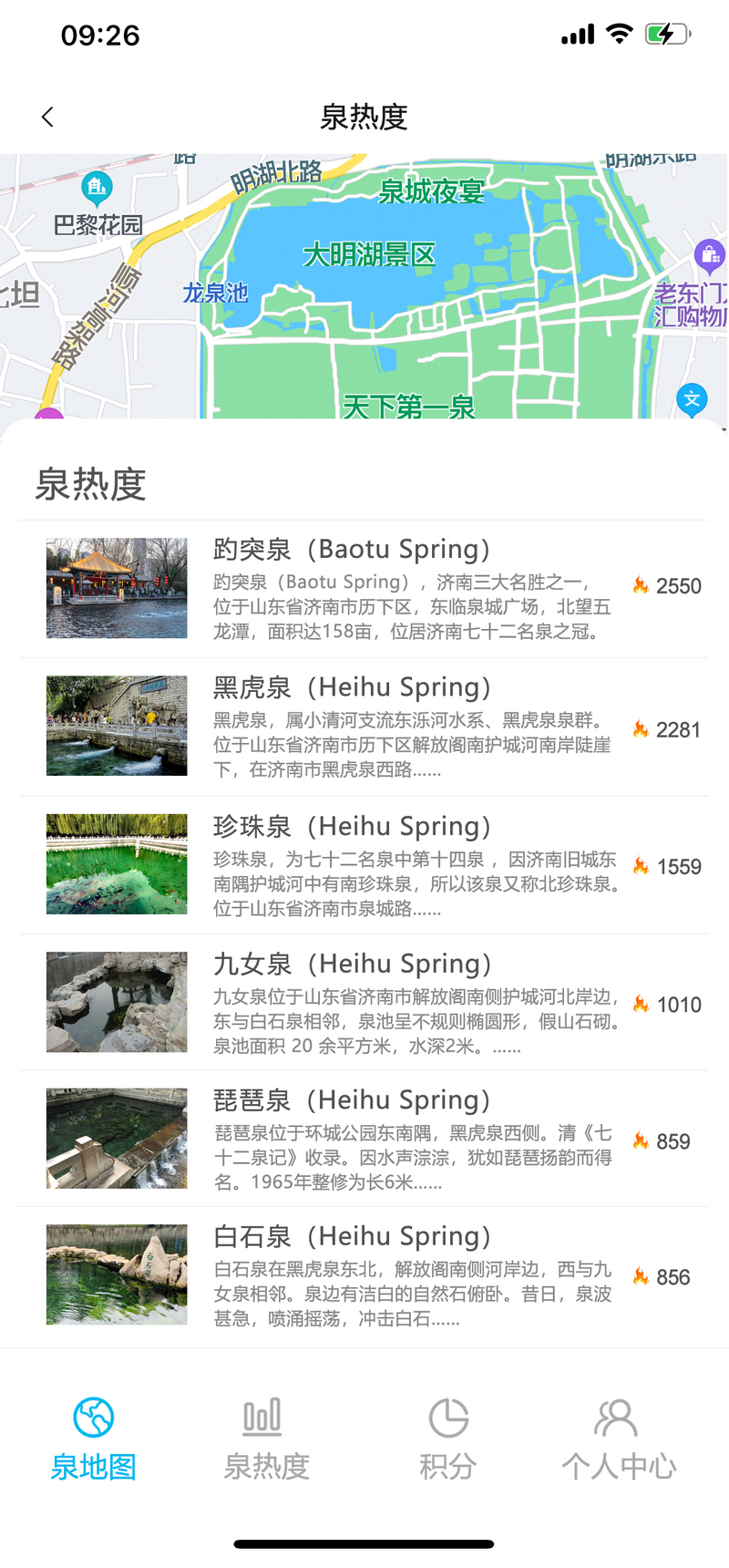Open the 趵突泉 (Baotu Spring) entry
729x1568 pixels.
(364, 589)
